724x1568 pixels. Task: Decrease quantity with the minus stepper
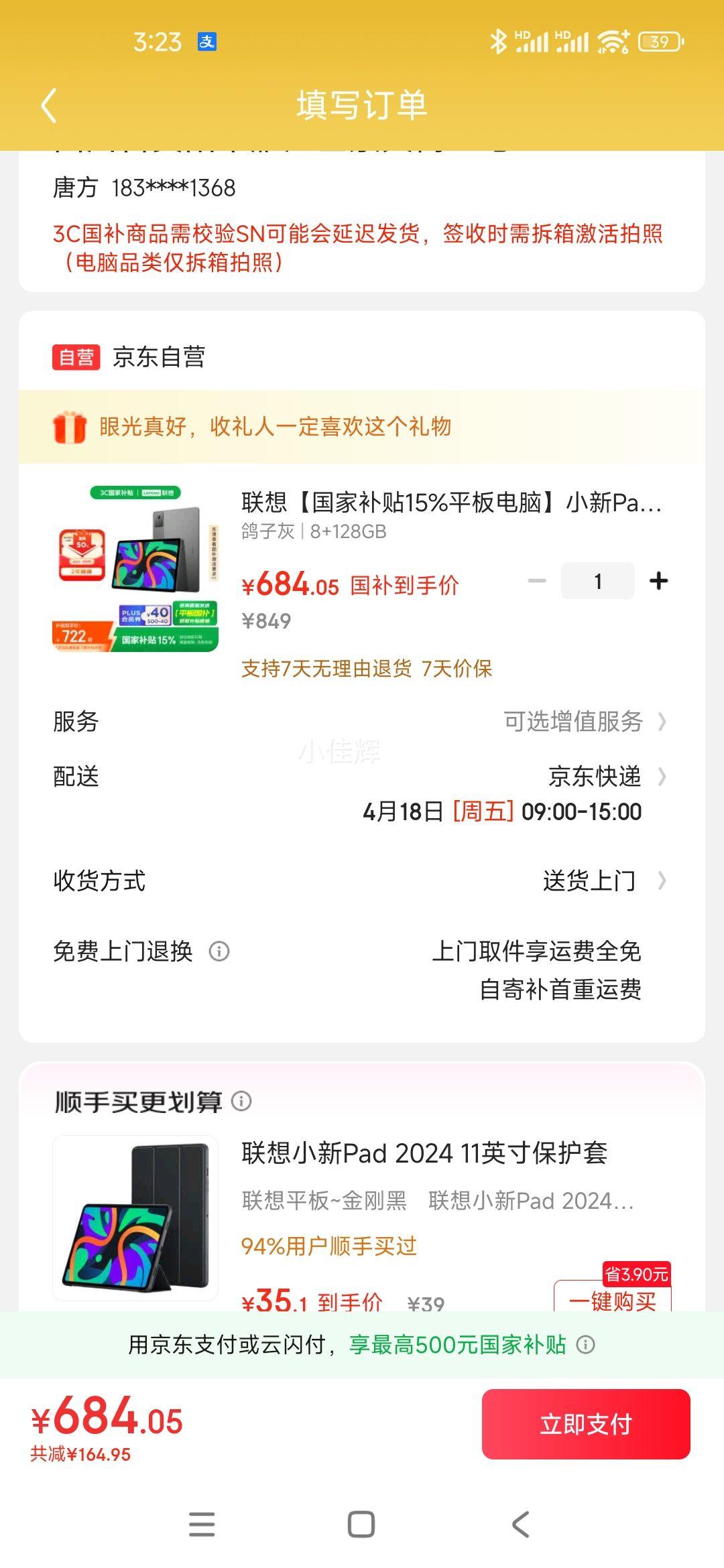coord(536,580)
